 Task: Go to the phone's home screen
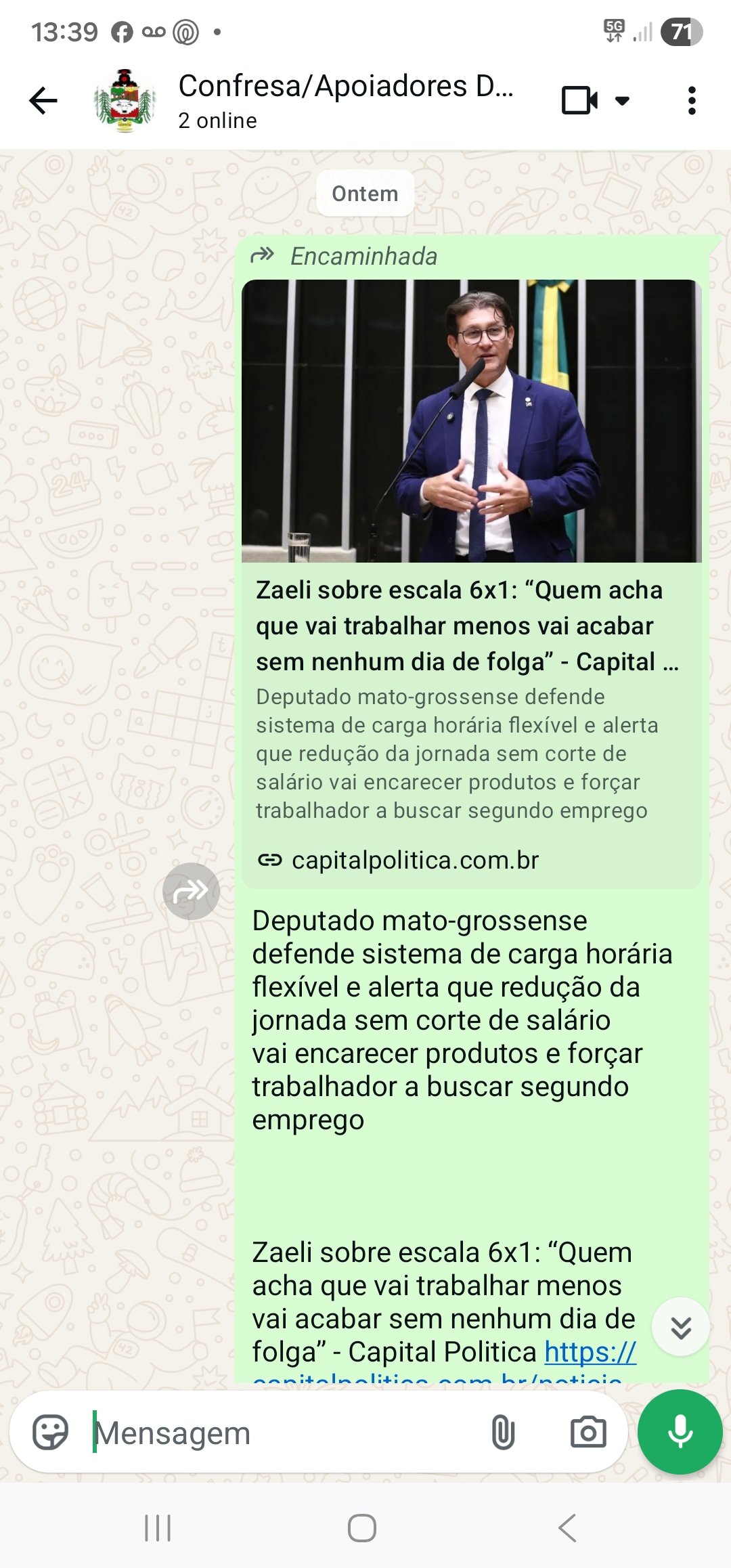[362, 1528]
